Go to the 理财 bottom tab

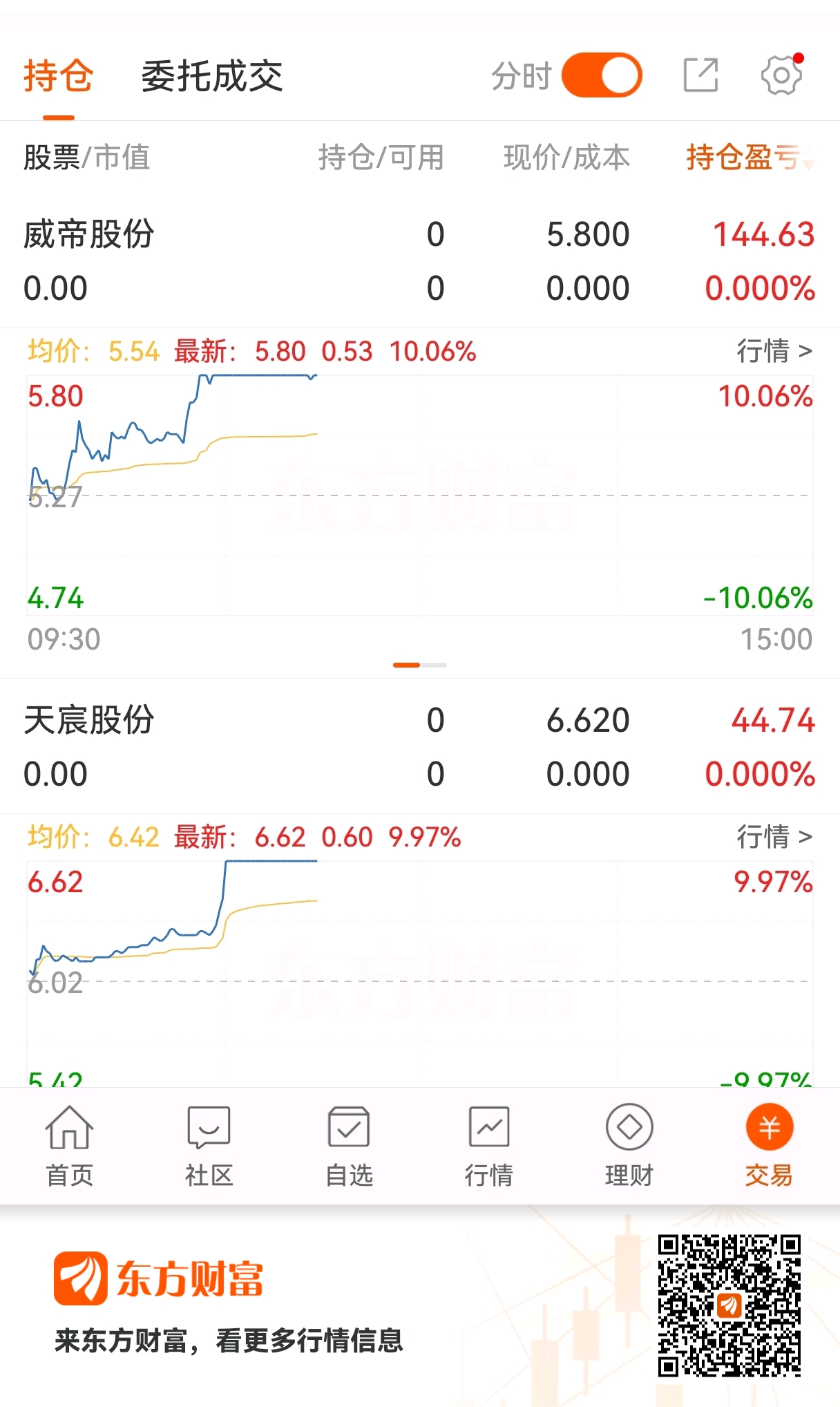pos(629,1145)
